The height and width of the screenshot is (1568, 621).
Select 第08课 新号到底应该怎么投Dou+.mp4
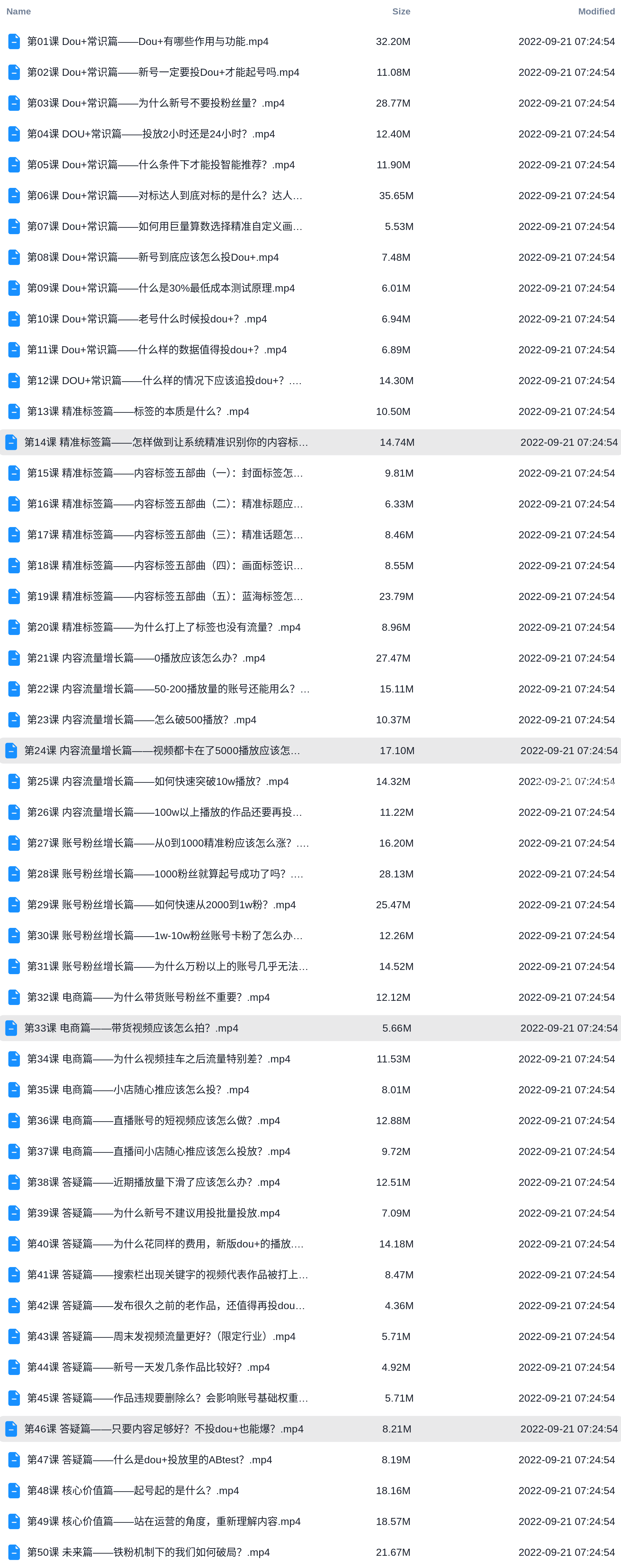pos(152,257)
